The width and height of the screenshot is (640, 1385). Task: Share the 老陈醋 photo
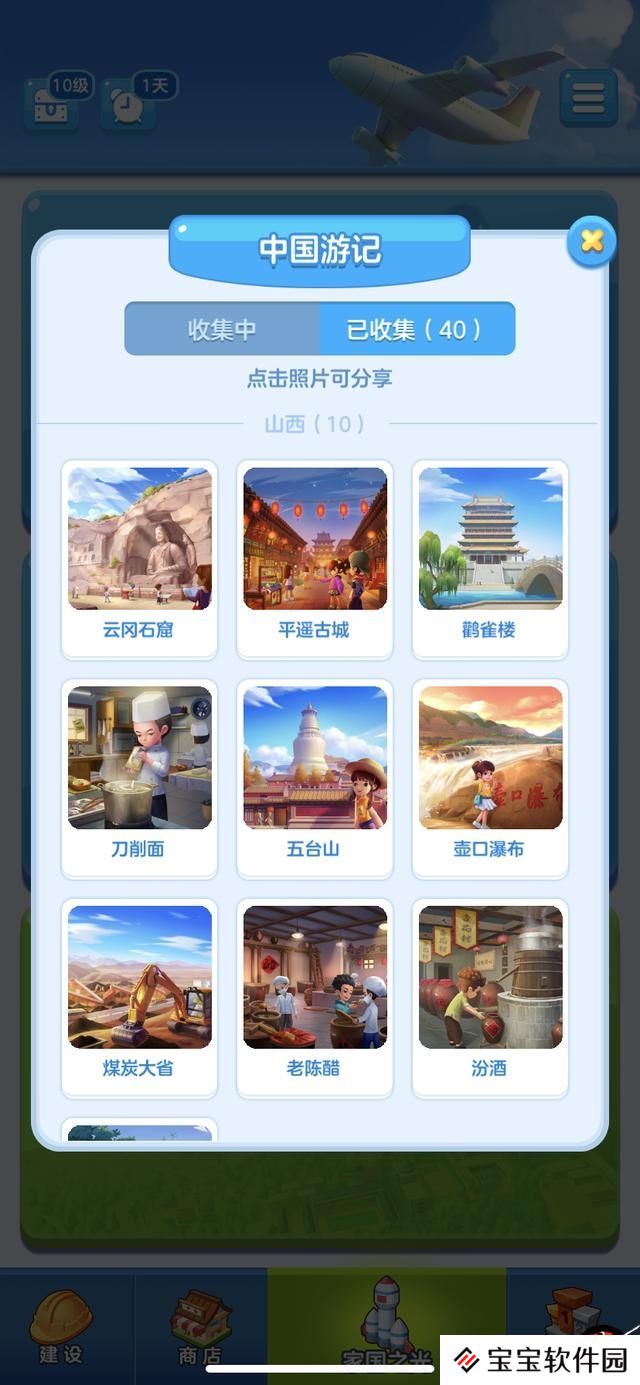[315, 977]
